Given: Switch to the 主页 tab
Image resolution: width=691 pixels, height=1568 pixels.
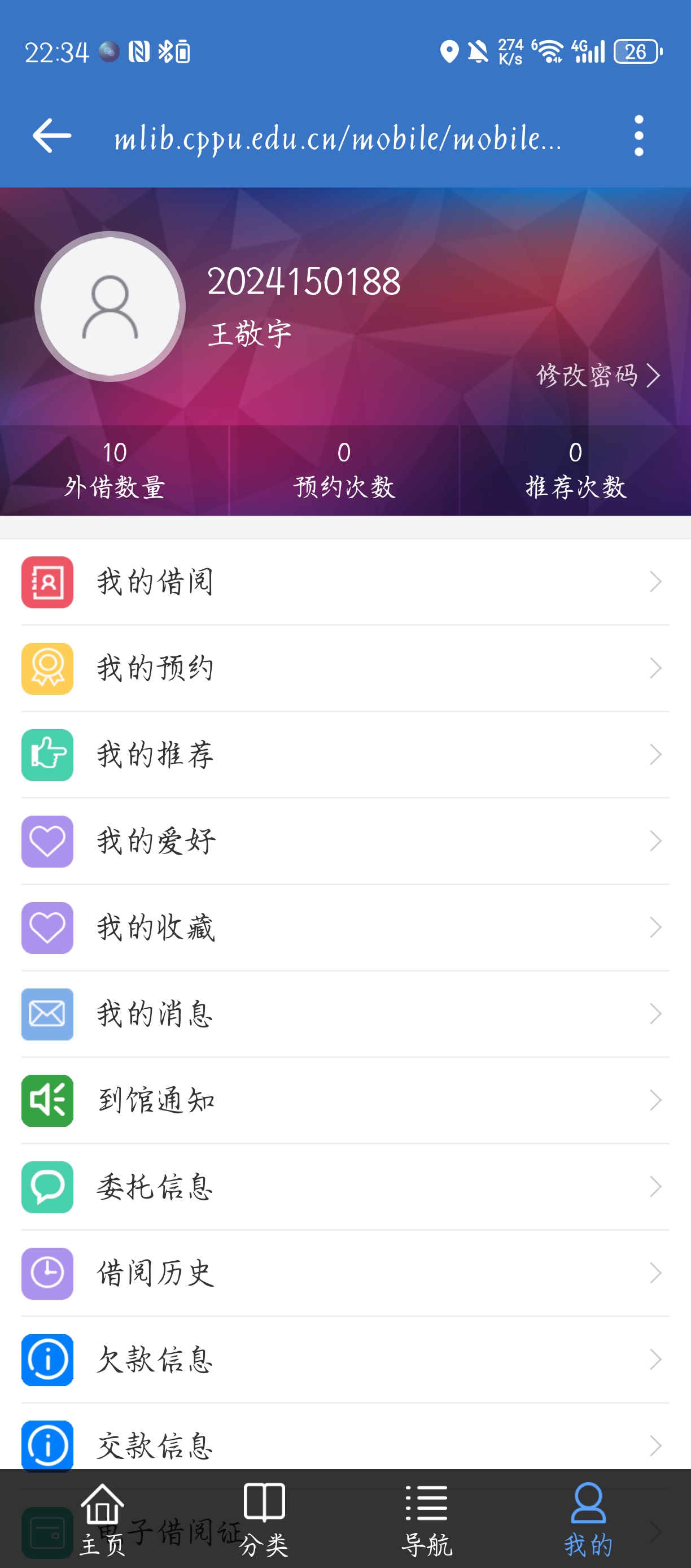Looking at the screenshot, I should coord(102,1519).
